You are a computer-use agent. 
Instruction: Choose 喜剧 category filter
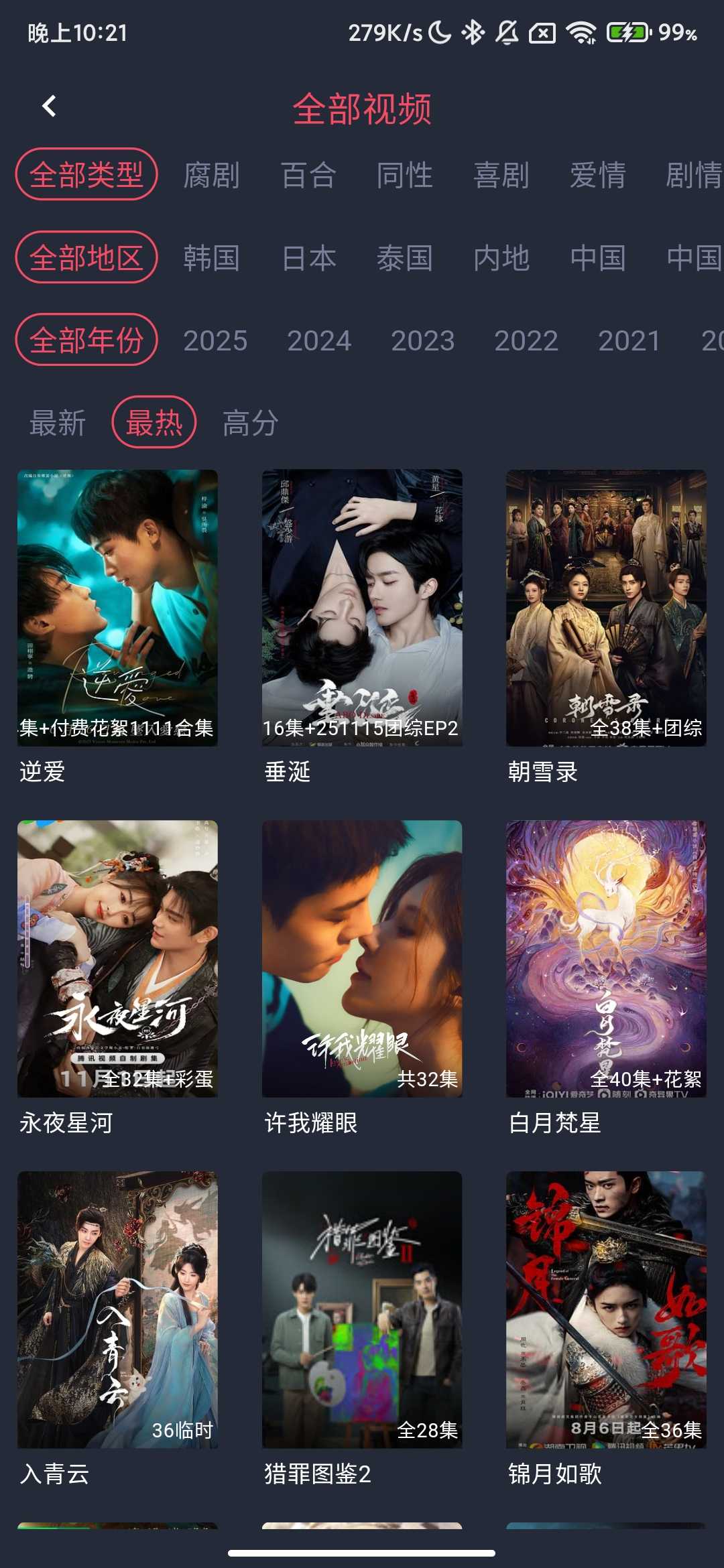[501, 175]
